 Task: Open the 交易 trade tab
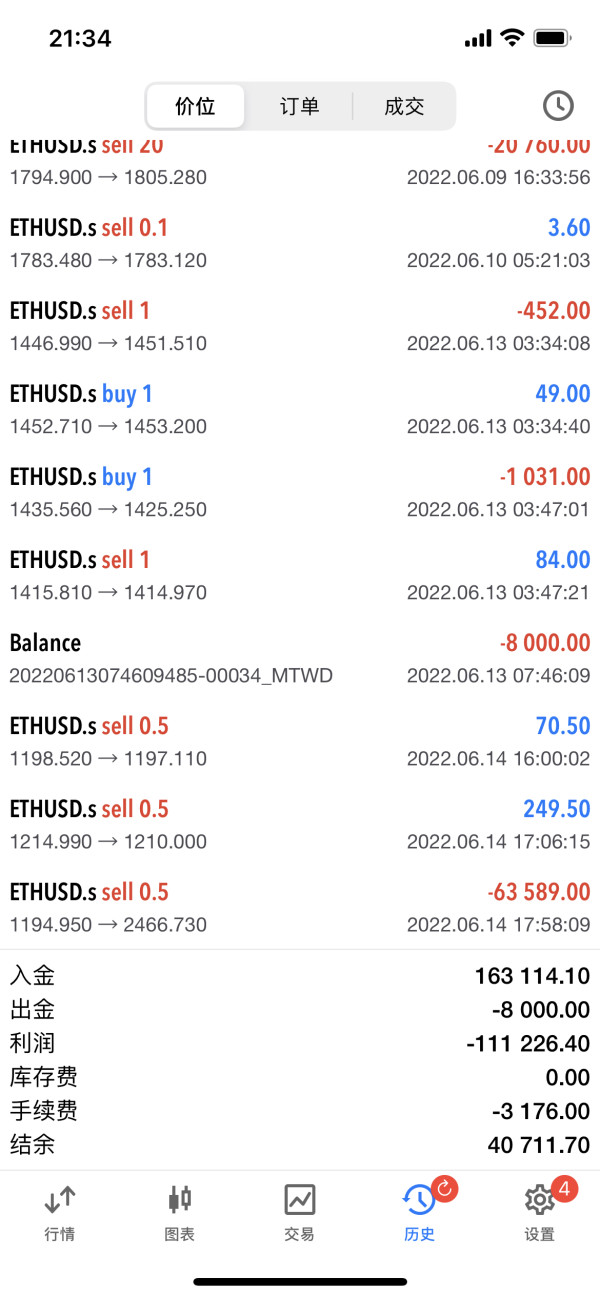[x=300, y=1212]
